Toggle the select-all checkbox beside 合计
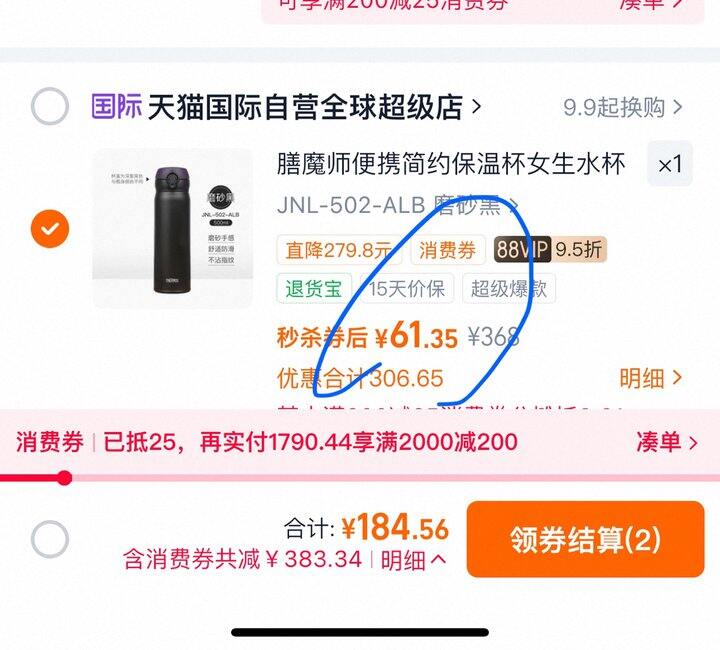 [x=50, y=539]
